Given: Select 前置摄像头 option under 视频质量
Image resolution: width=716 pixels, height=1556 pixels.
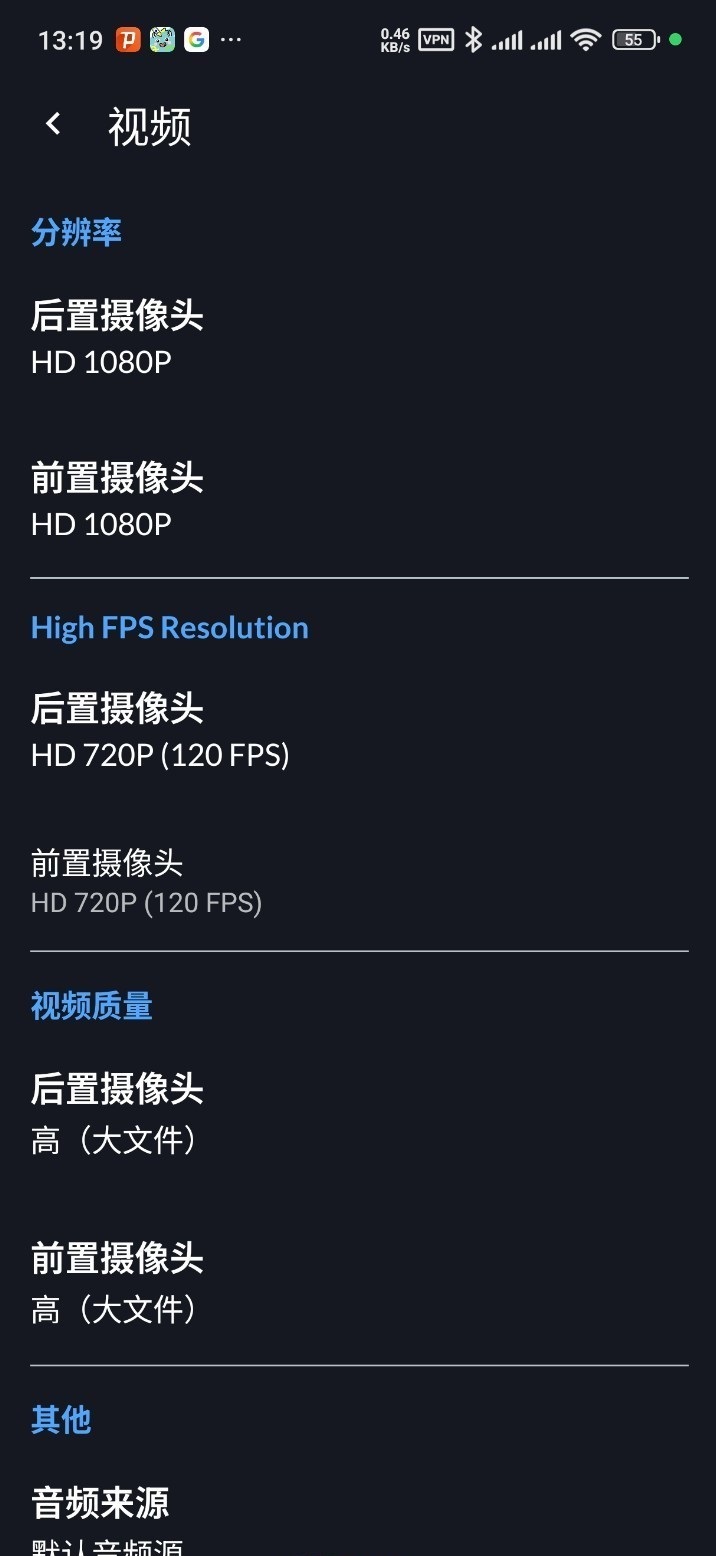Looking at the screenshot, I should click(x=117, y=1281).
